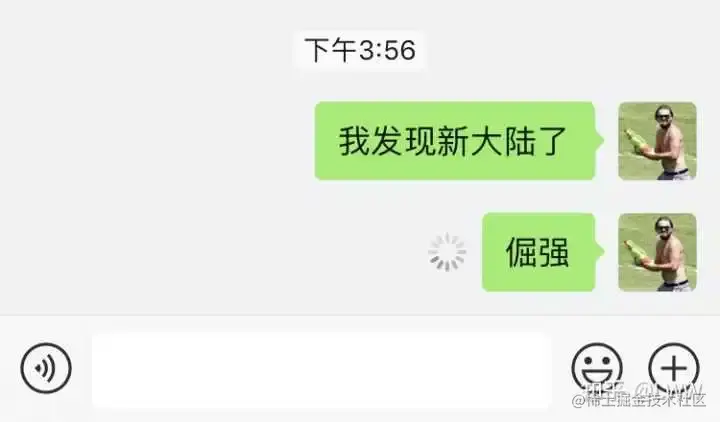Focus the message text field
This screenshot has height=422, width=720.
[320, 370]
